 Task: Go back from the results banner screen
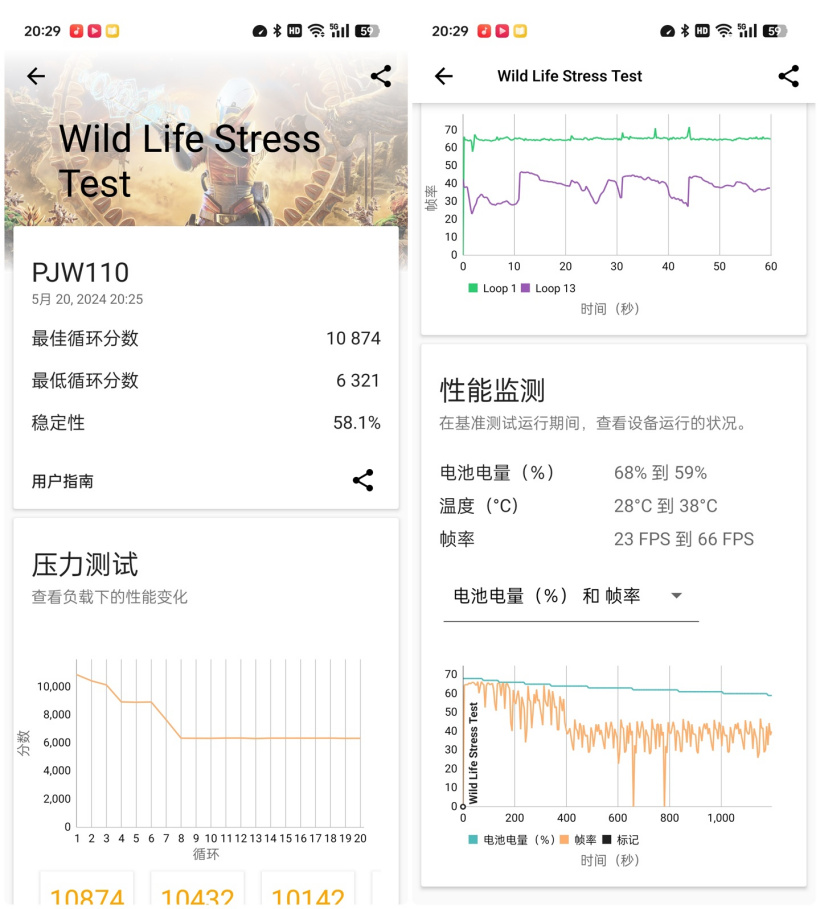pos(36,76)
